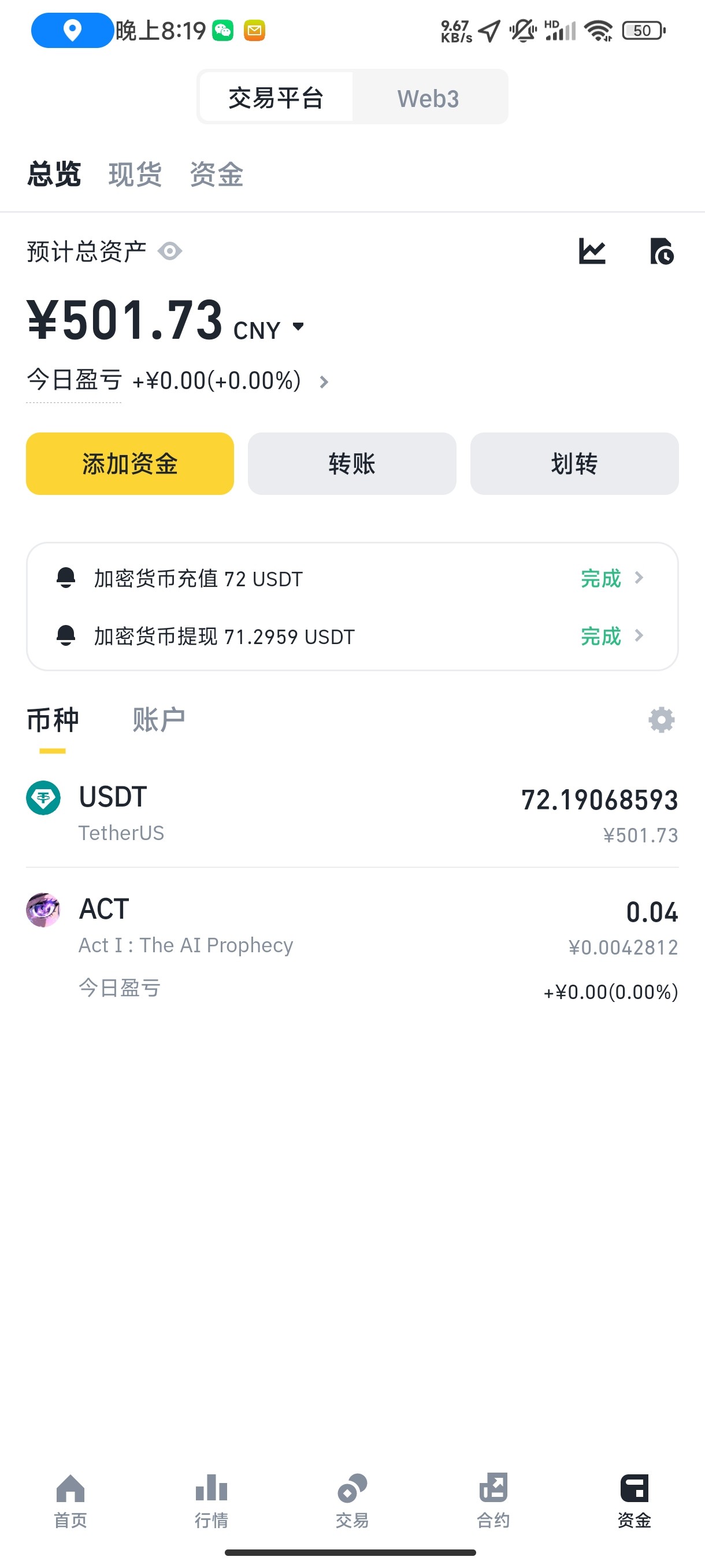View today's 今日盈亏 details
This screenshot has height=1568, width=705.
click(324, 382)
